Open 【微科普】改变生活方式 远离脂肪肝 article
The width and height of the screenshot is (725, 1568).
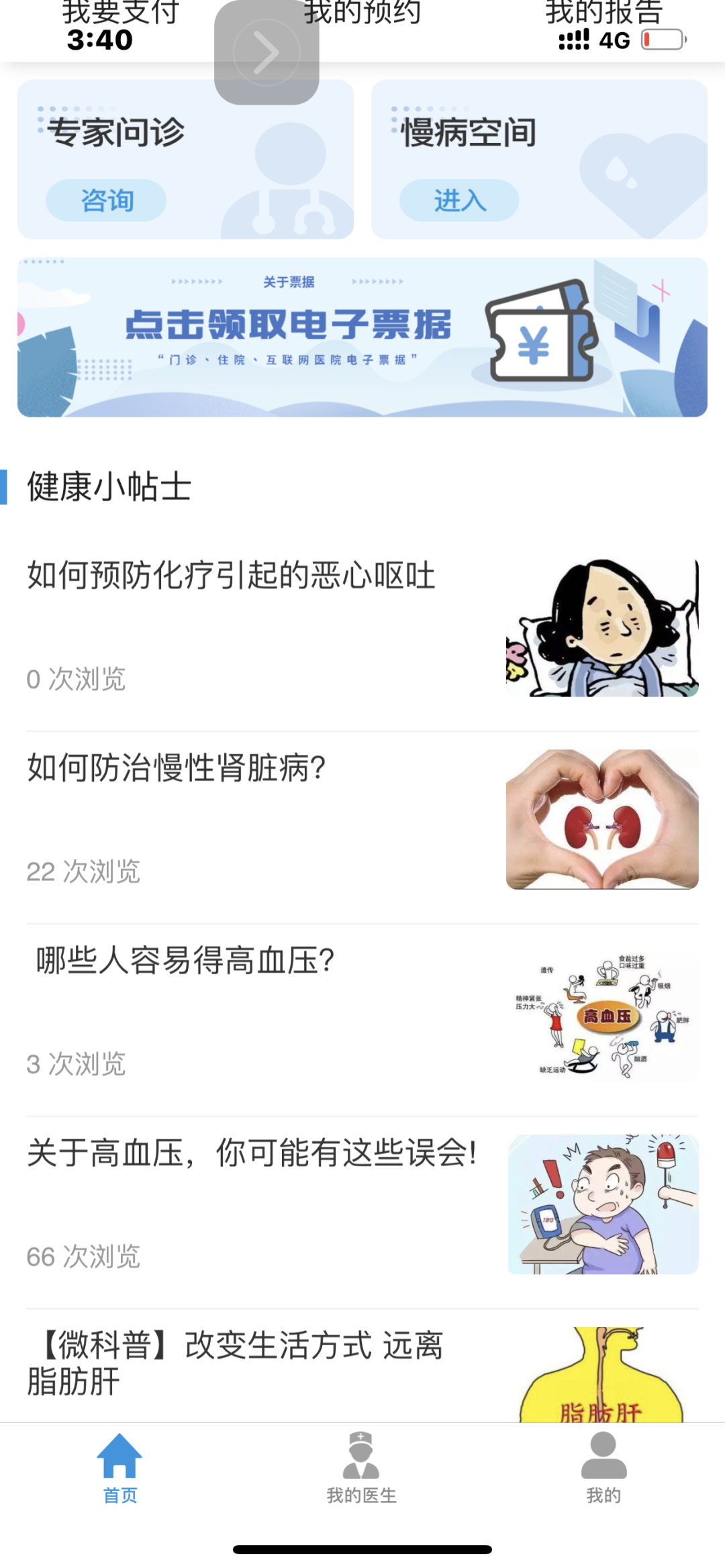pos(235,1363)
